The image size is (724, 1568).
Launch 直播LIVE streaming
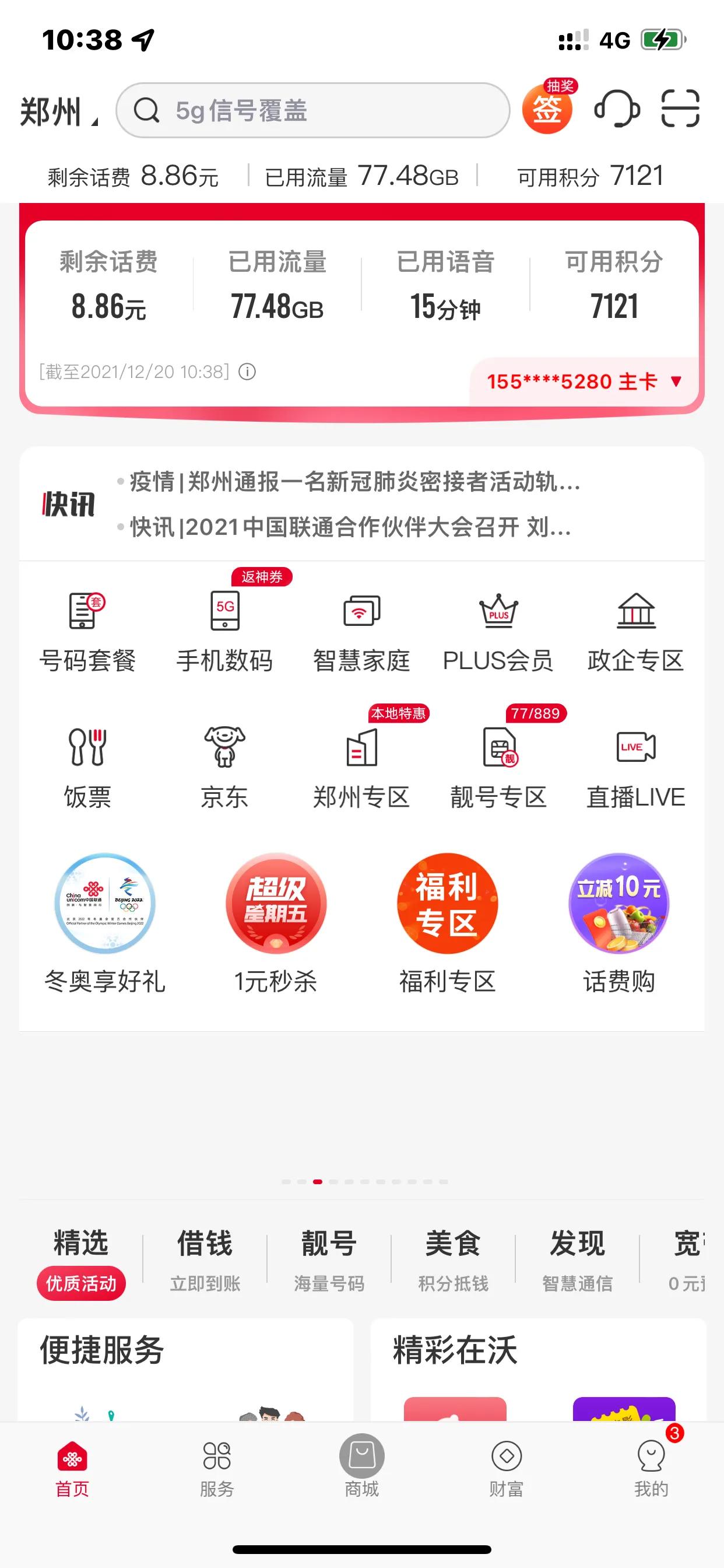pyautogui.click(x=636, y=769)
